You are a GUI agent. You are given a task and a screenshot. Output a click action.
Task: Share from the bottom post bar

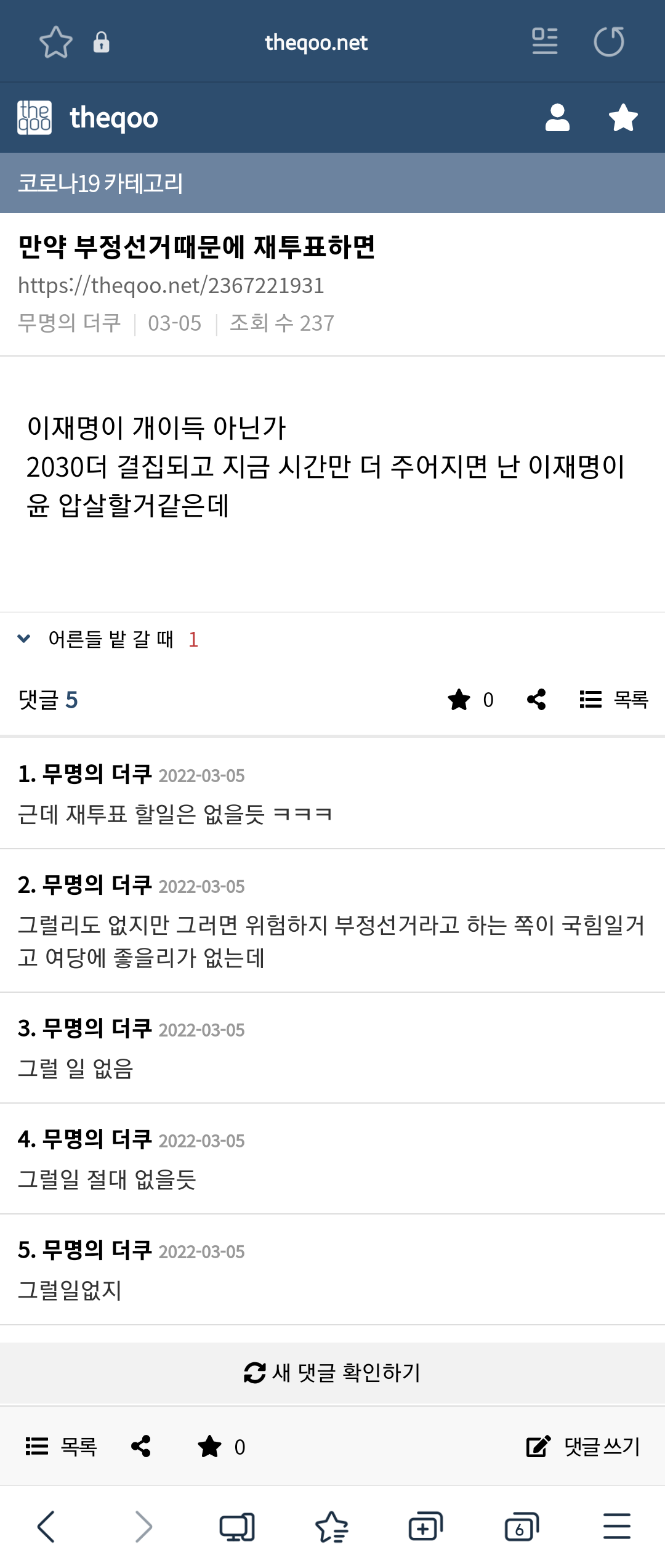click(x=141, y=1447)
